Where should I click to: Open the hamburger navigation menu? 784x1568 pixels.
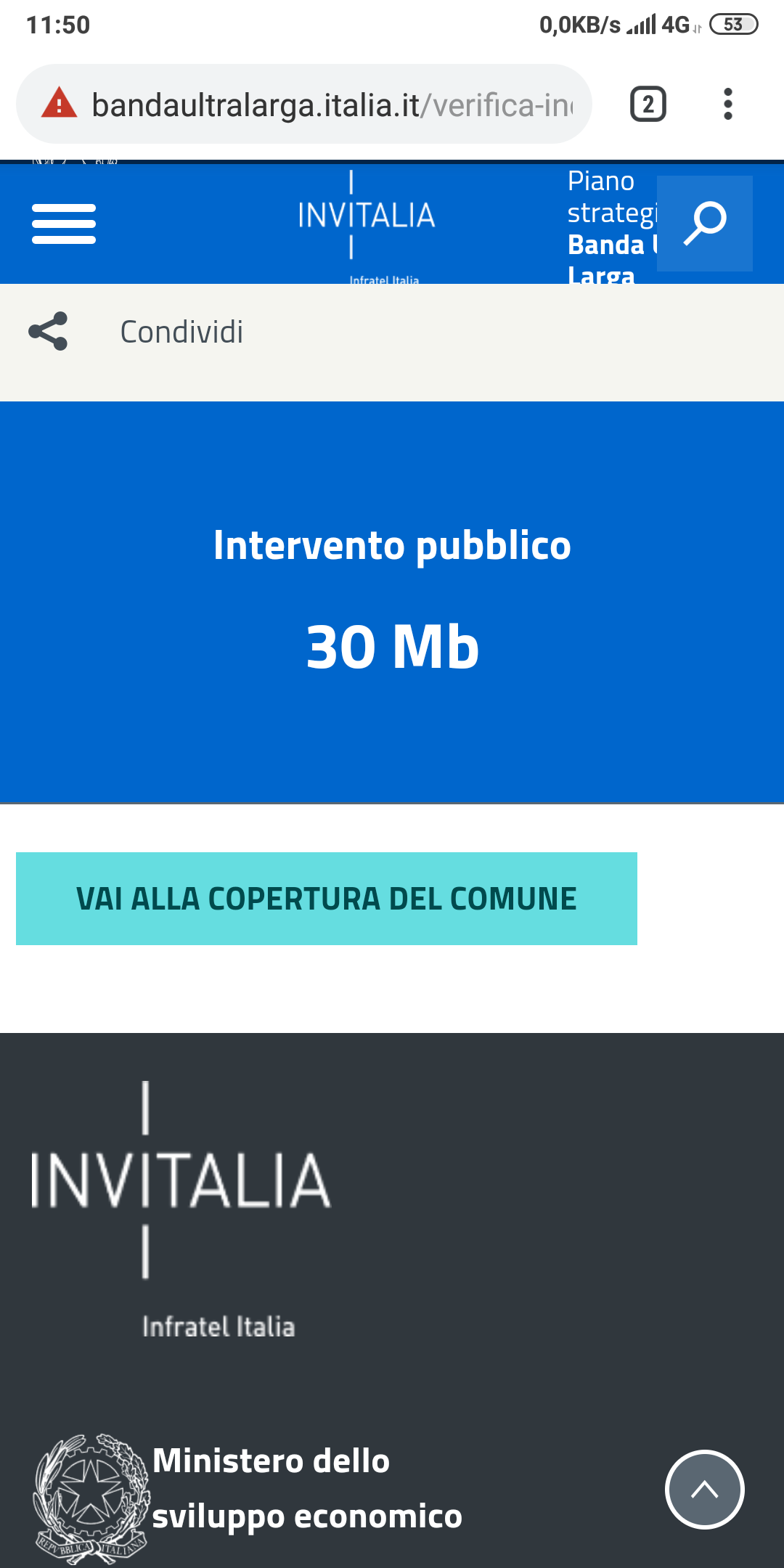point(64,223)
